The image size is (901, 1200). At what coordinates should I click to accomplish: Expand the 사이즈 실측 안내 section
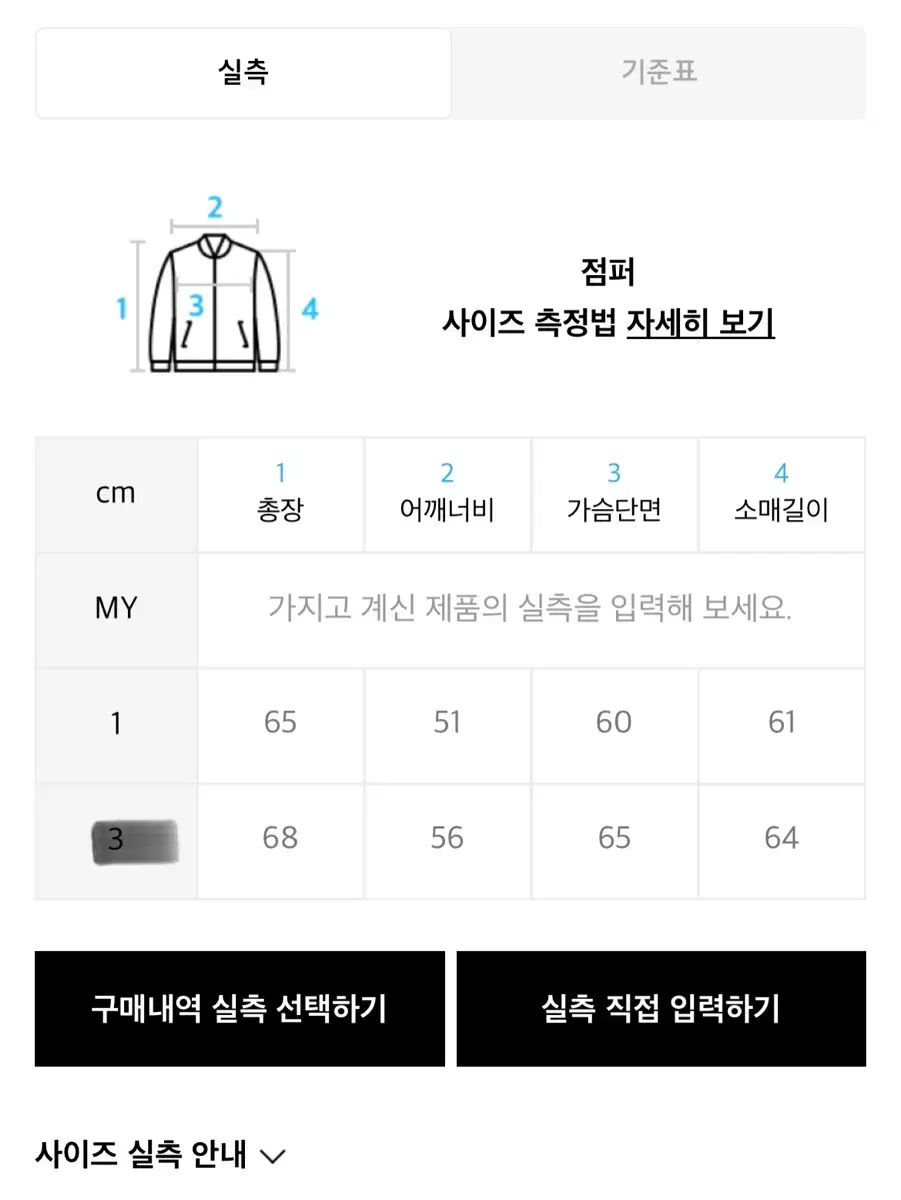[x=160, y=1155]
